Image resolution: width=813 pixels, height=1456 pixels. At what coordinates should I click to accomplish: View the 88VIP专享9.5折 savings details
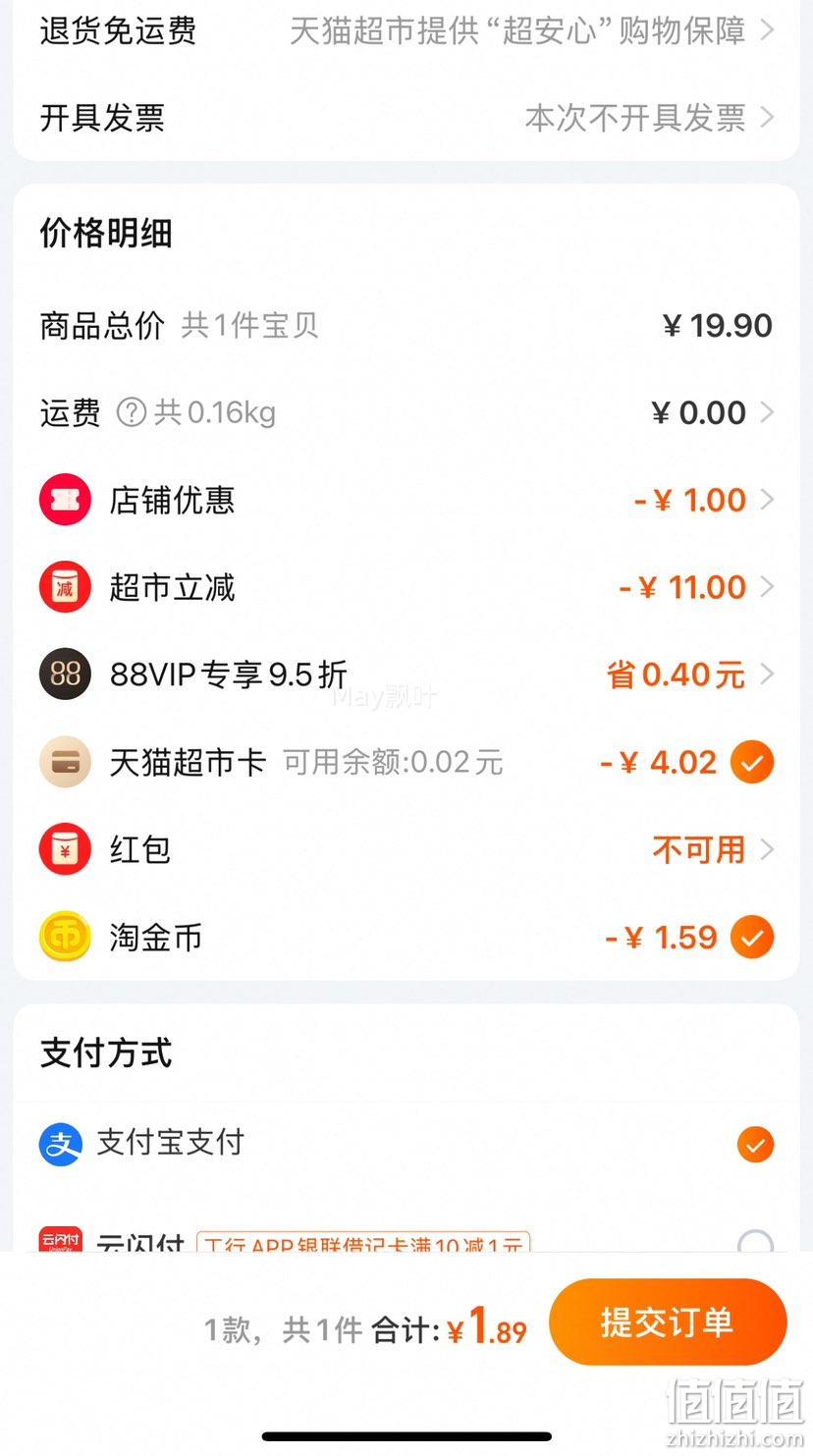point(406,674)
